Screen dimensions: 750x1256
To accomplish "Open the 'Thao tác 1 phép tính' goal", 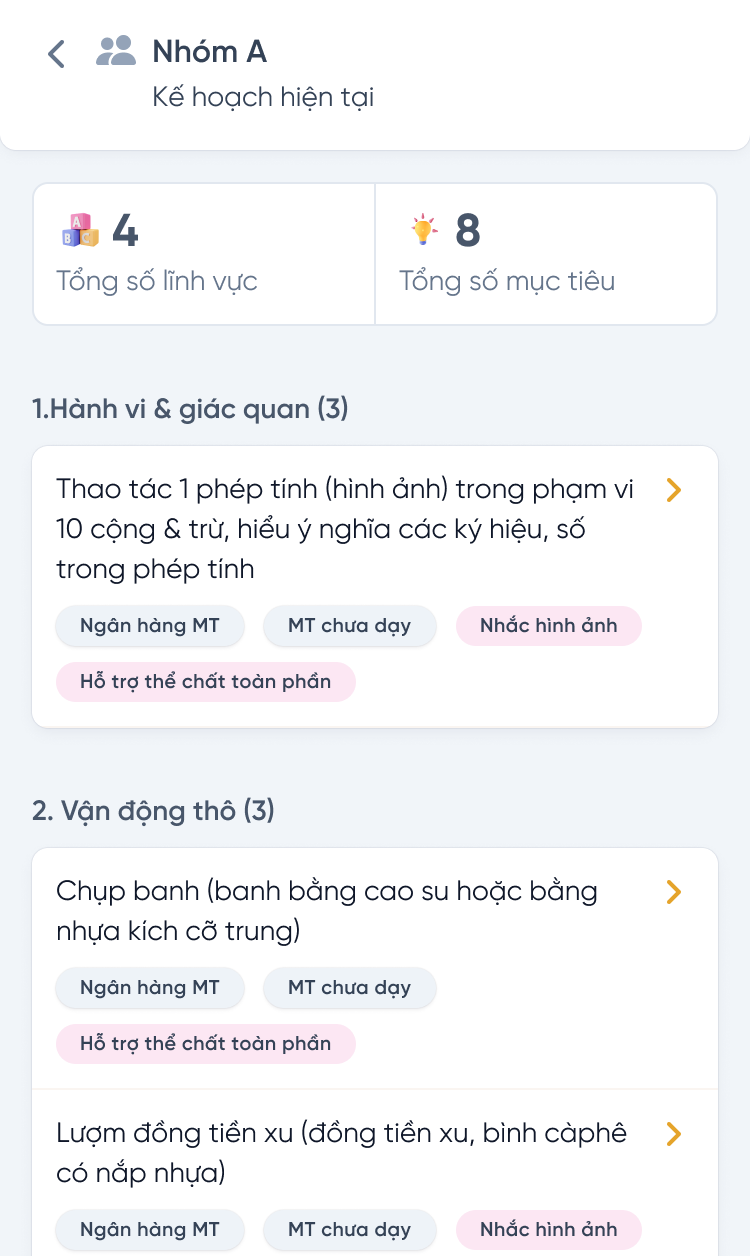I will pos(673,490).
